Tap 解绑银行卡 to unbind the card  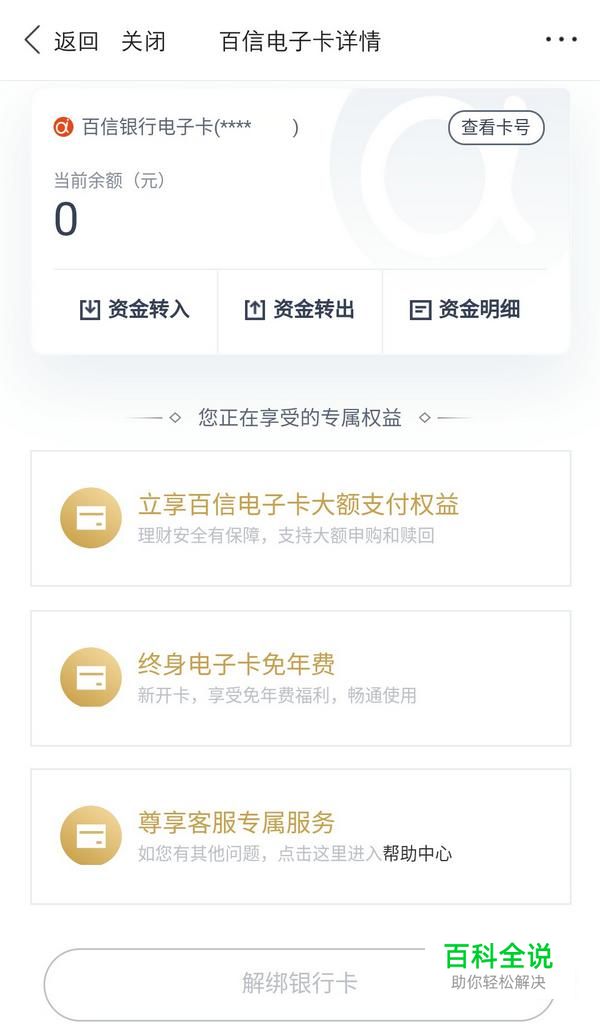[300, 983]
